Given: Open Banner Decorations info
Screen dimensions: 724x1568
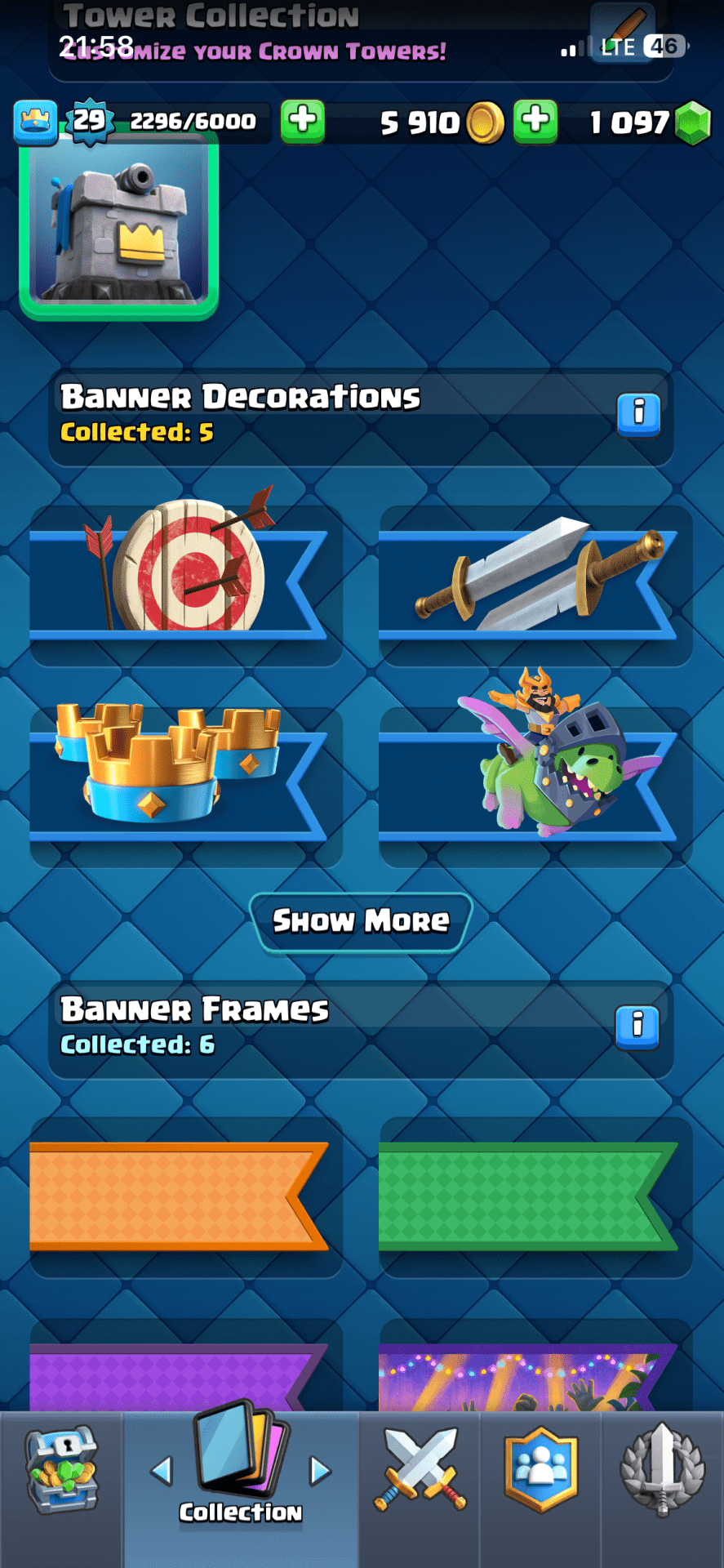Looking at the screenshot, I should [638, 414].
